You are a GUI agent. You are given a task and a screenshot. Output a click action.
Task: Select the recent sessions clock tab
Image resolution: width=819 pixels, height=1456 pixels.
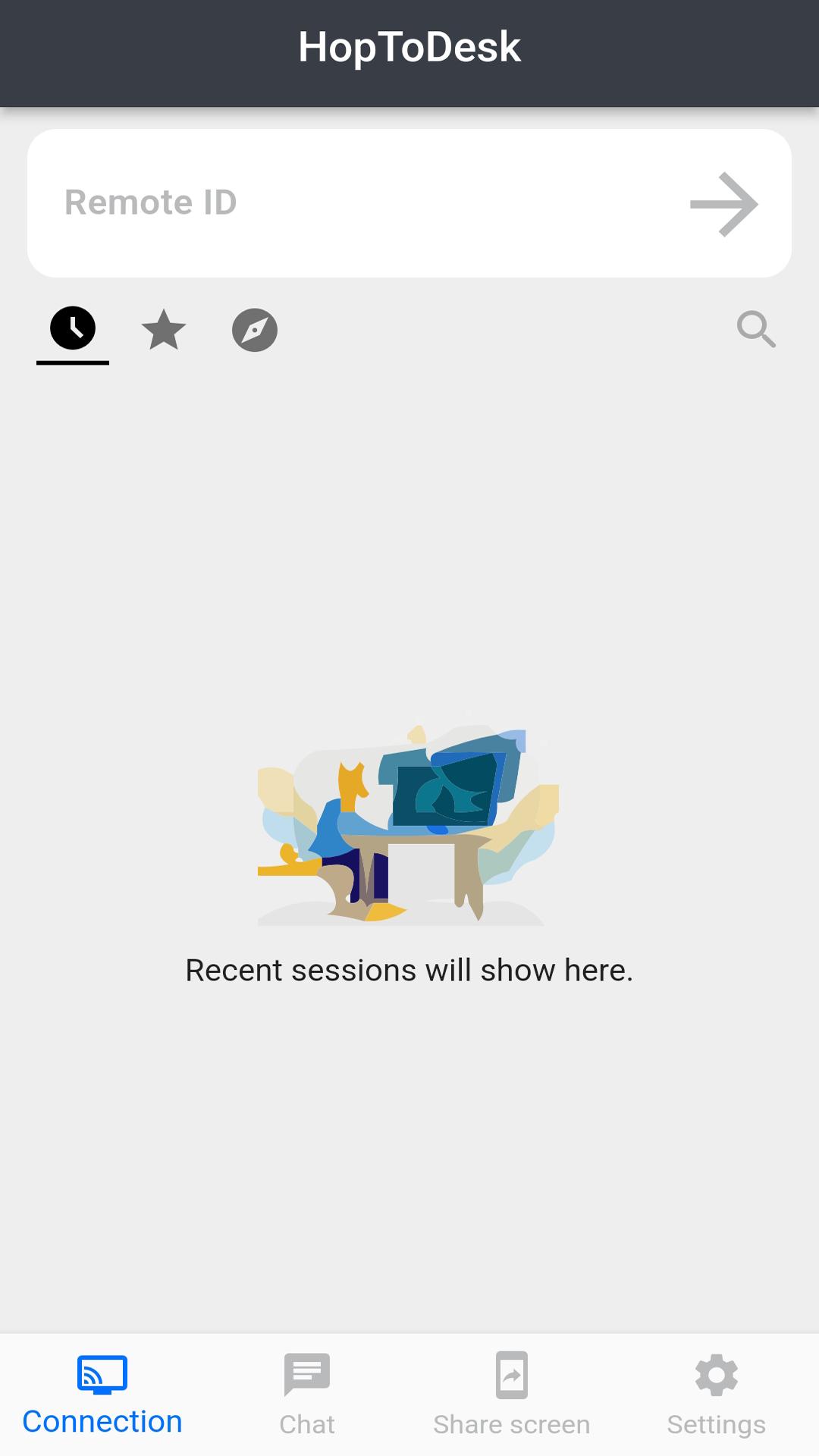click(x=73, y=329)
